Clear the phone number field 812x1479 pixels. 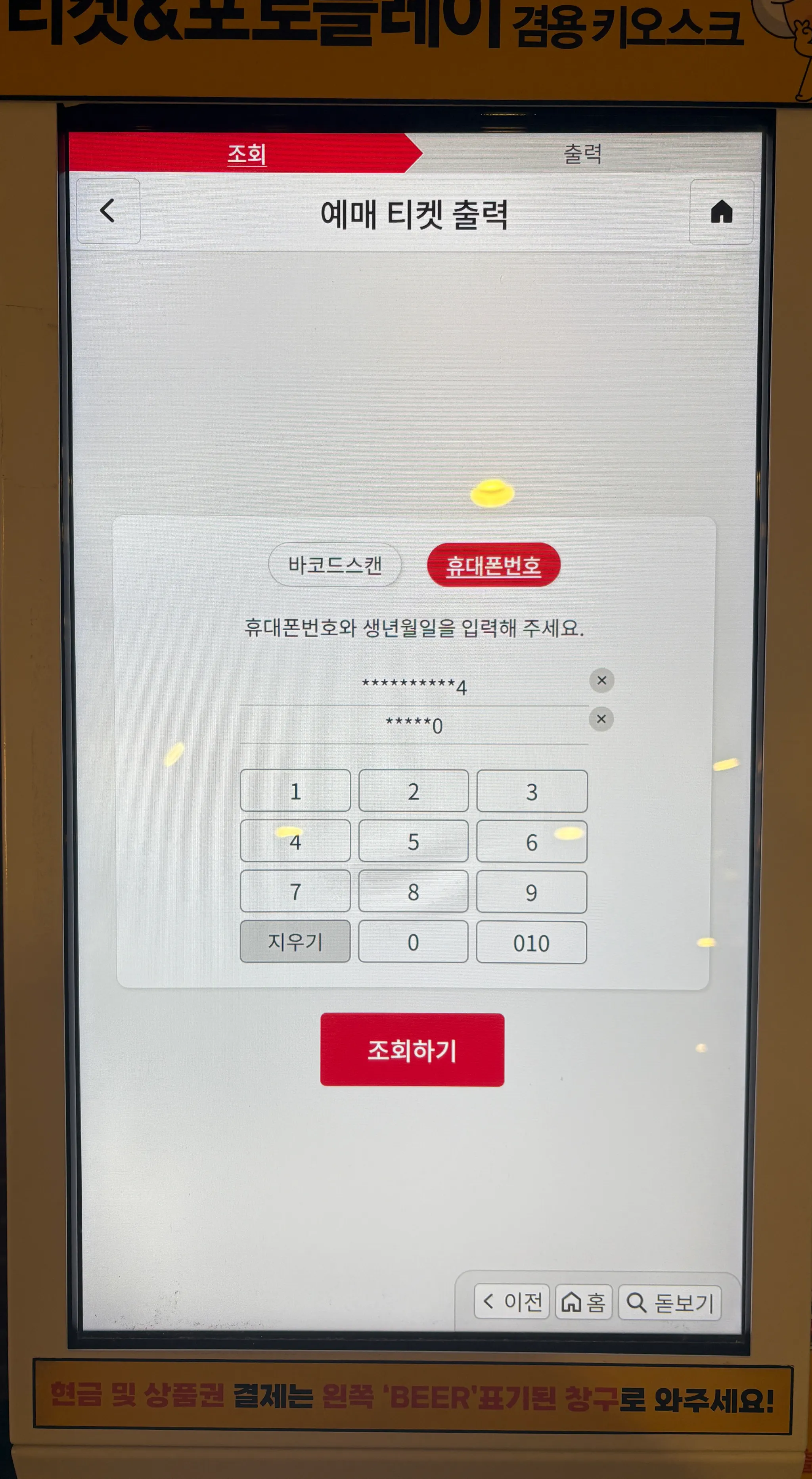[x=601, y=680]
